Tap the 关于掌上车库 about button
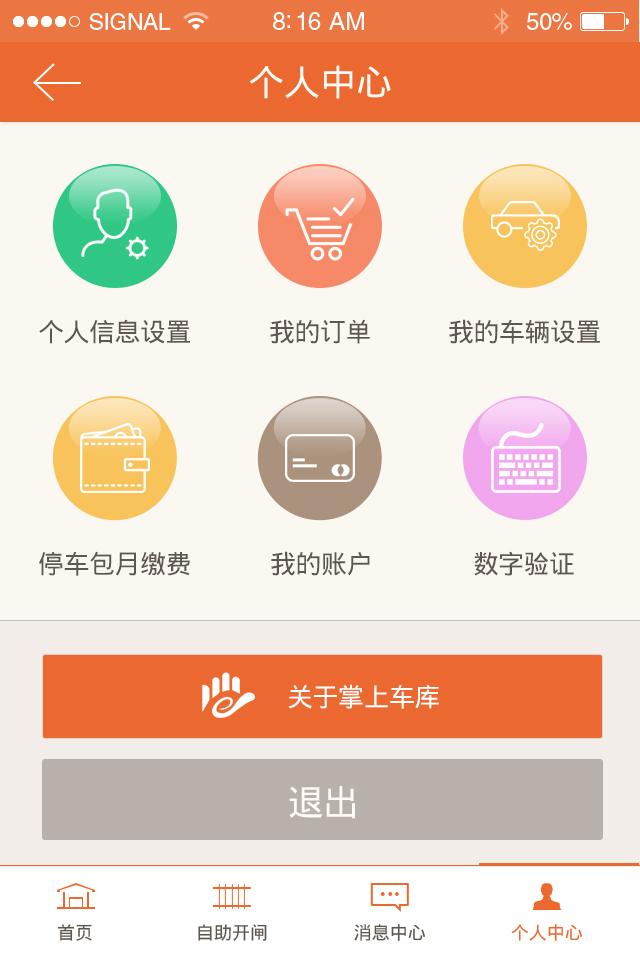This screenshot has width=640, height=960. tap(322, 697)
